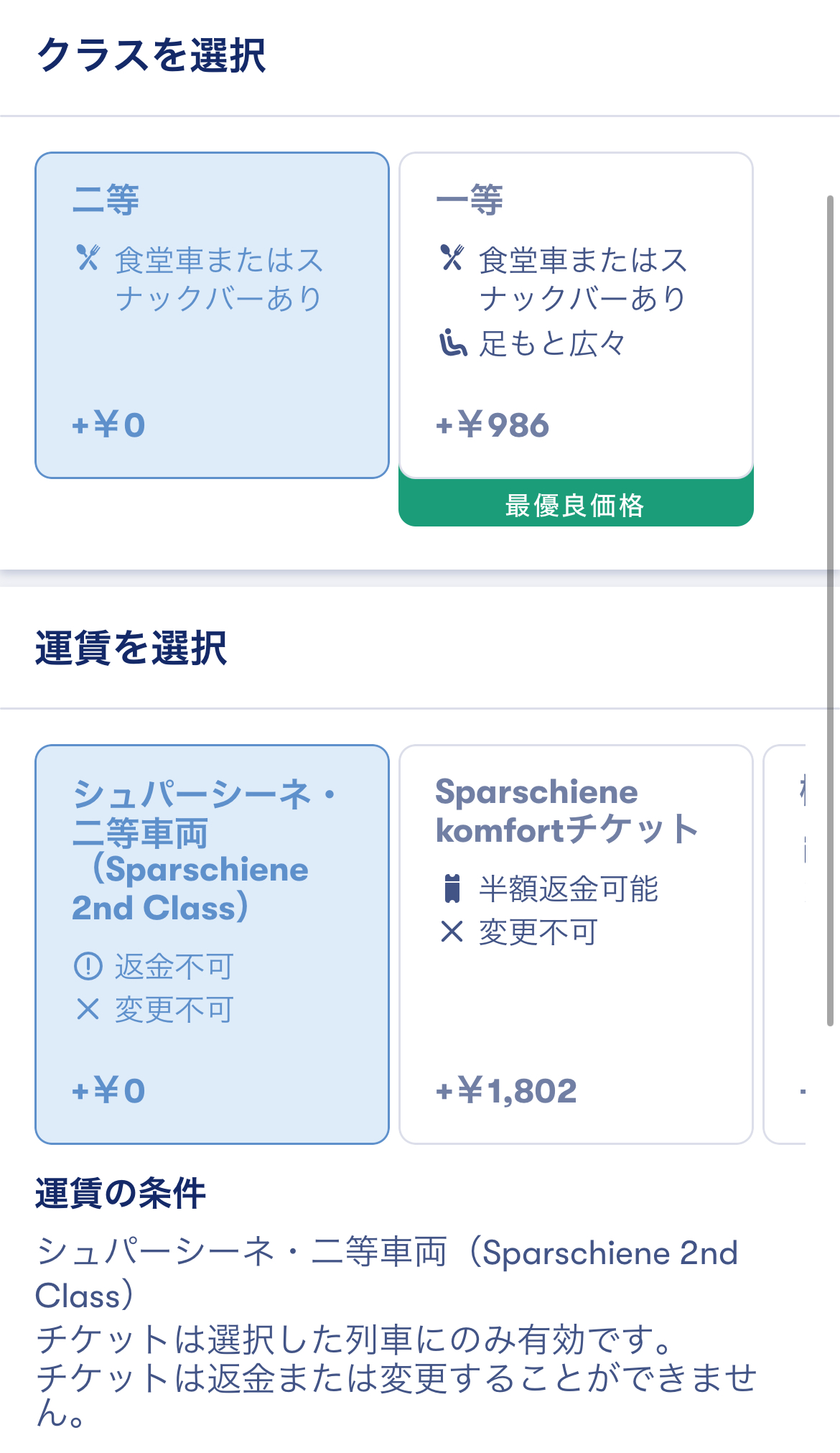Viewport: 840px width, 1453px height.
Task: Select the 二等 second class card
Action: 212,315
